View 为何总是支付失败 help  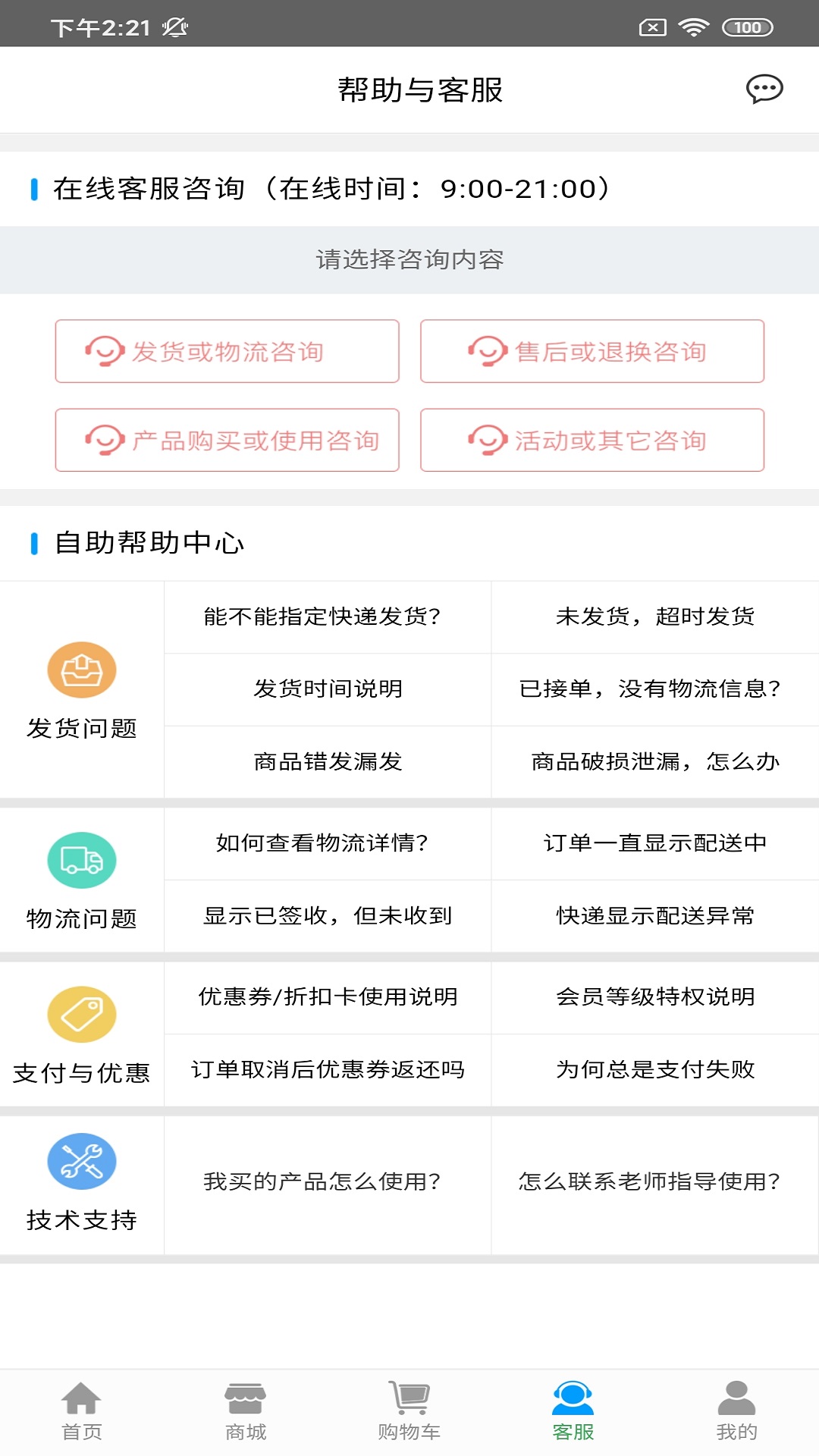click(x=655, y=1069)
